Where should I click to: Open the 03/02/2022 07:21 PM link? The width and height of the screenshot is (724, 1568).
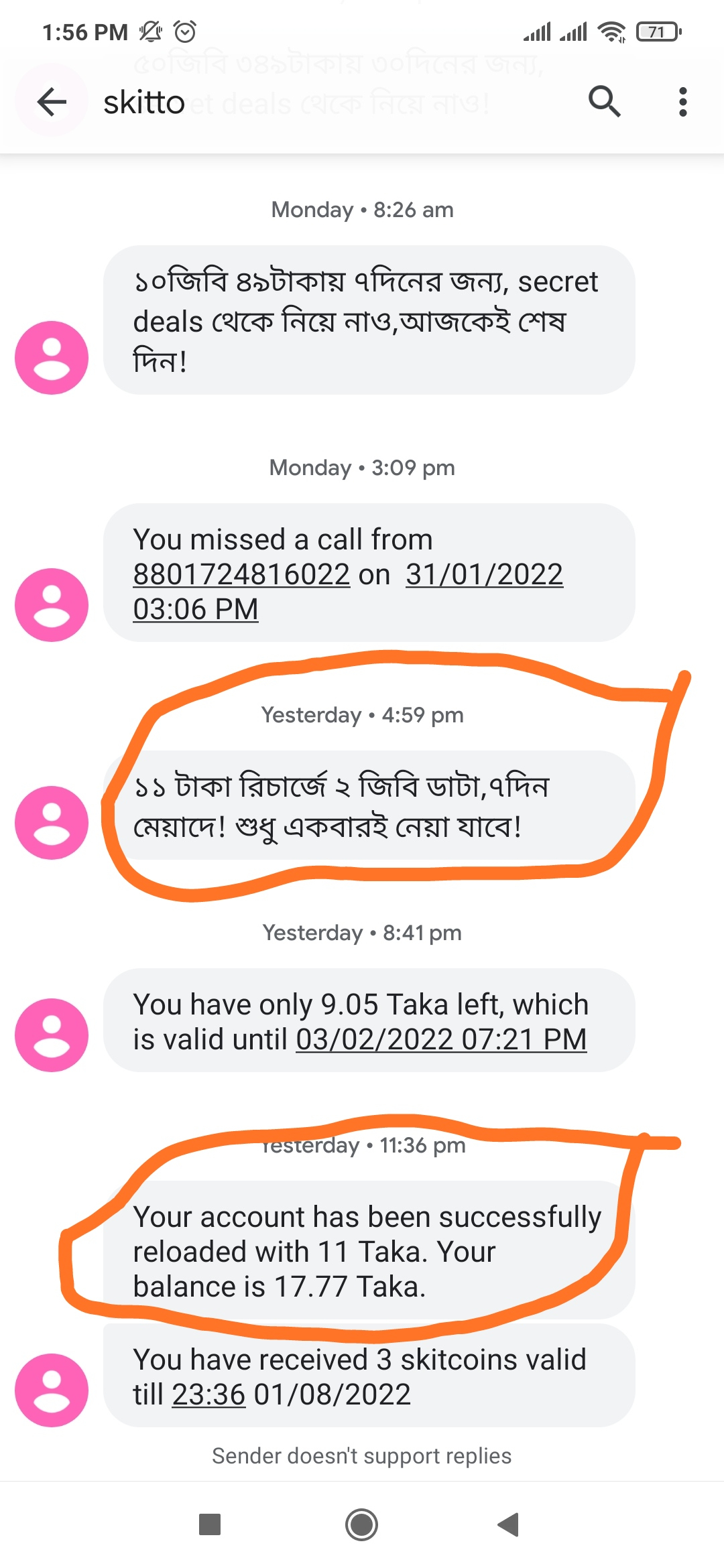pyautogui.click(x=441, y=1039)
